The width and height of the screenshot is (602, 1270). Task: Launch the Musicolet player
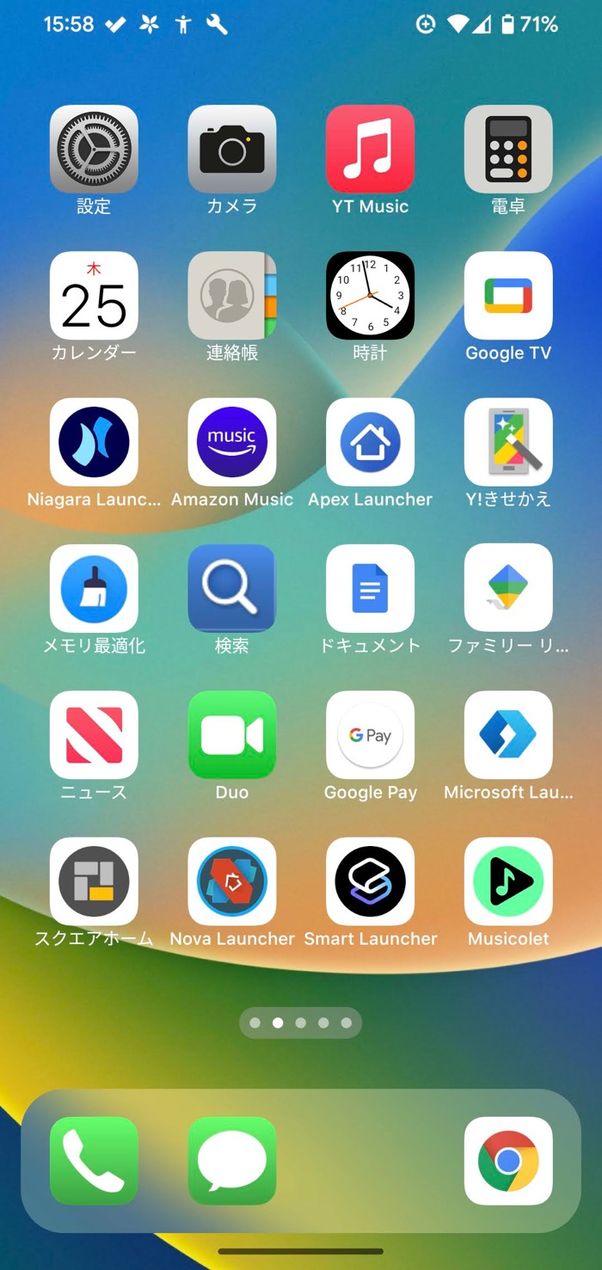point(508,881)
